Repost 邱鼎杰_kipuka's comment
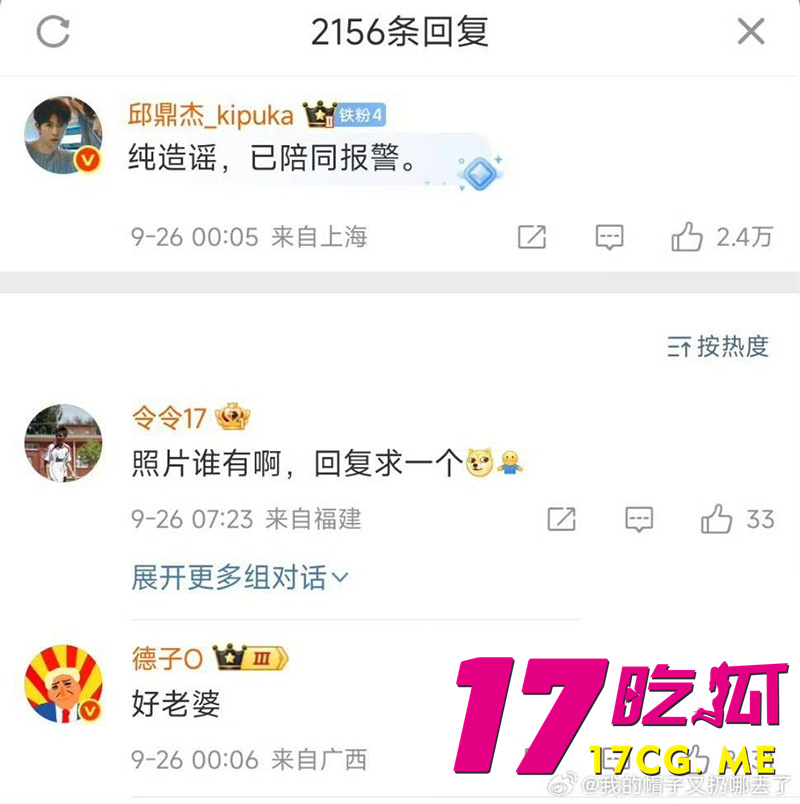 [532, 237]
